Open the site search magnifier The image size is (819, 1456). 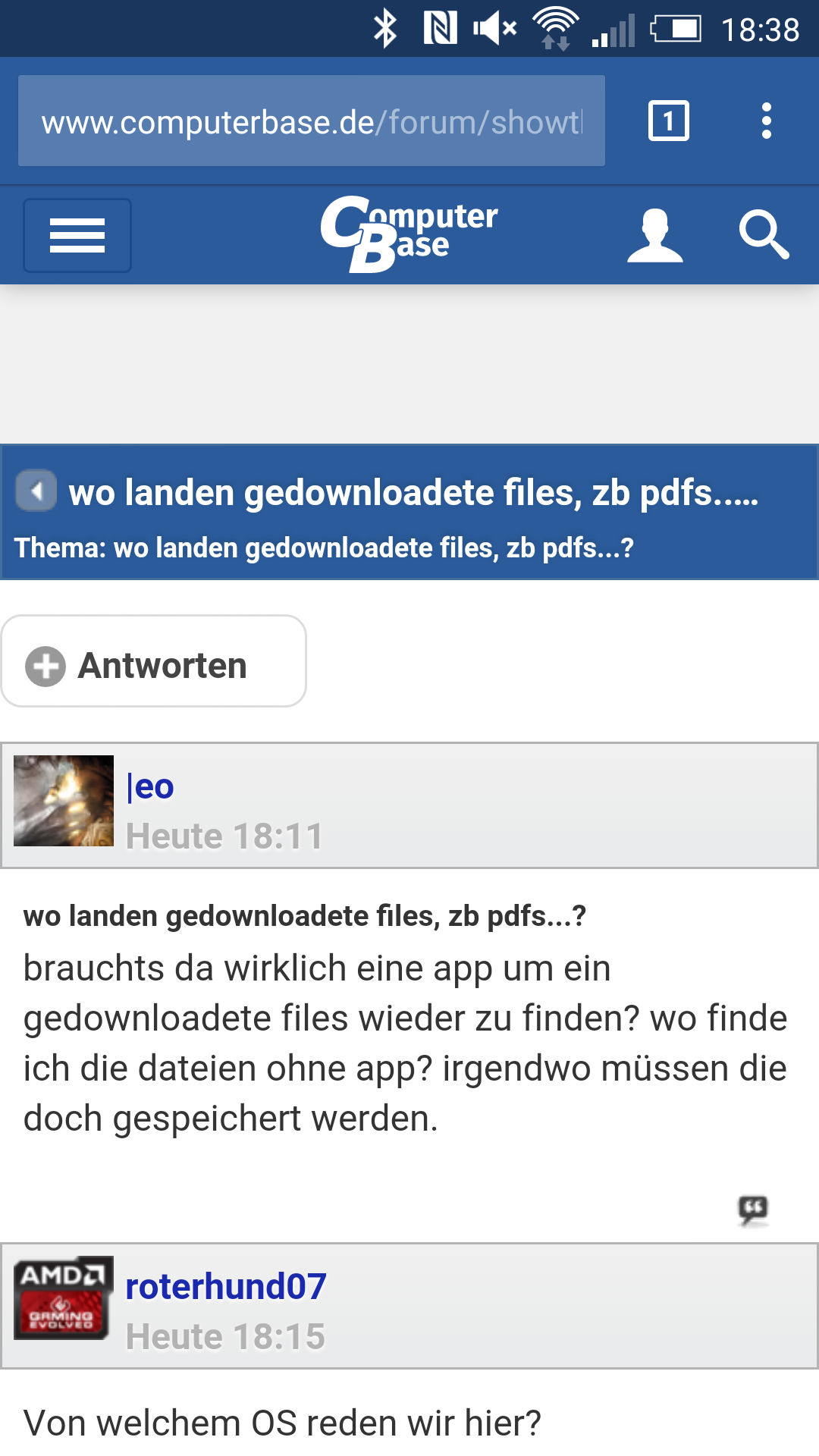764,235
